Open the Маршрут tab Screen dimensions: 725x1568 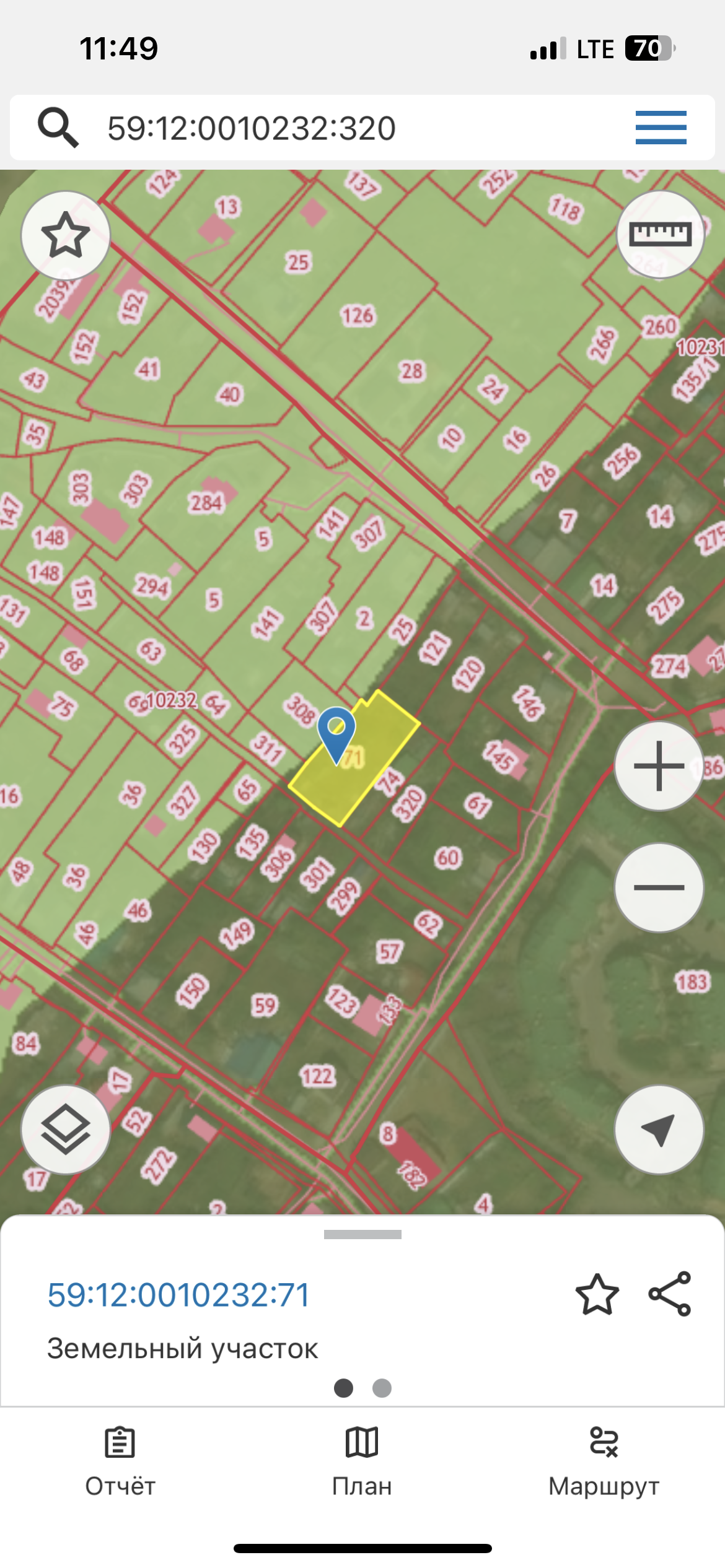tap(604, 1461)
